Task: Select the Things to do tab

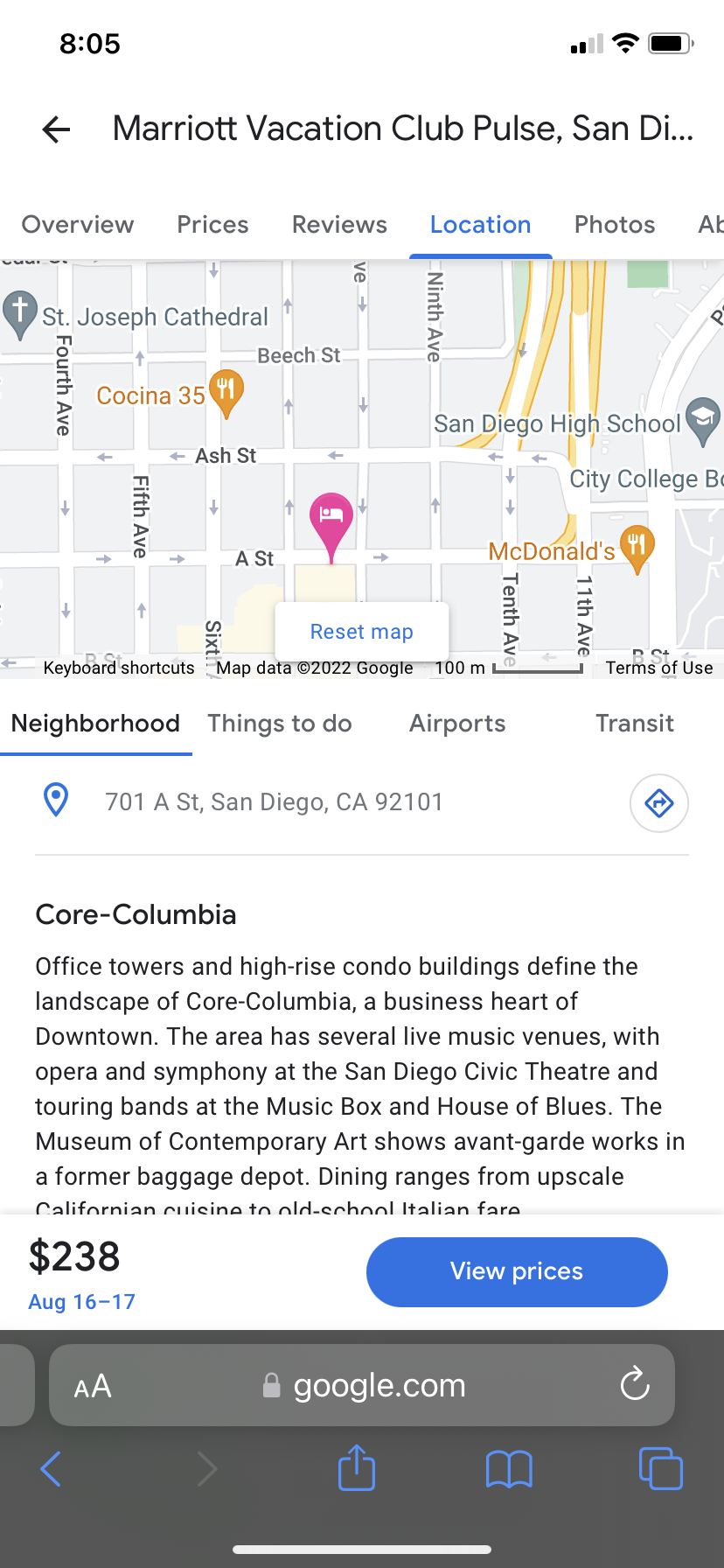Action: [280, 724]
